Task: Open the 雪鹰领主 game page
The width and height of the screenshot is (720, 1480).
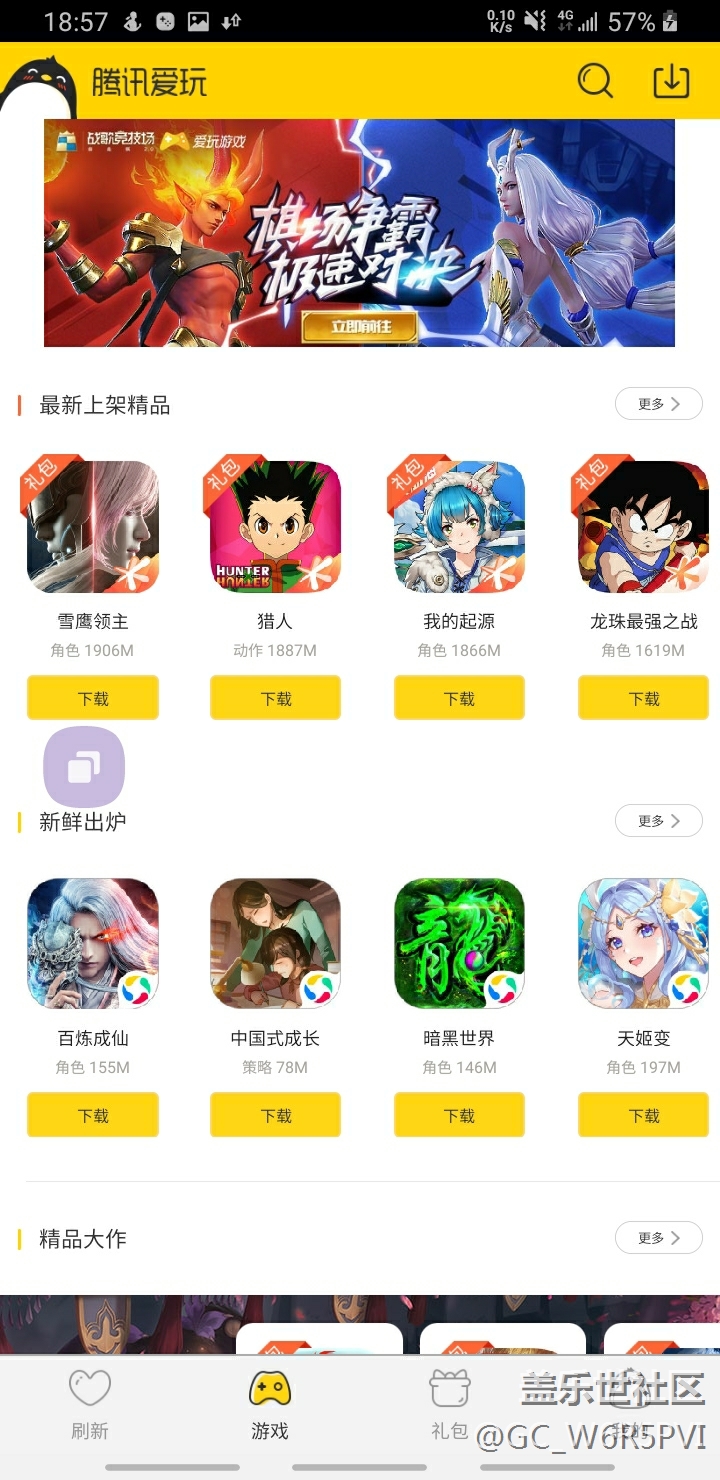Action: click(x=93, y=527)
